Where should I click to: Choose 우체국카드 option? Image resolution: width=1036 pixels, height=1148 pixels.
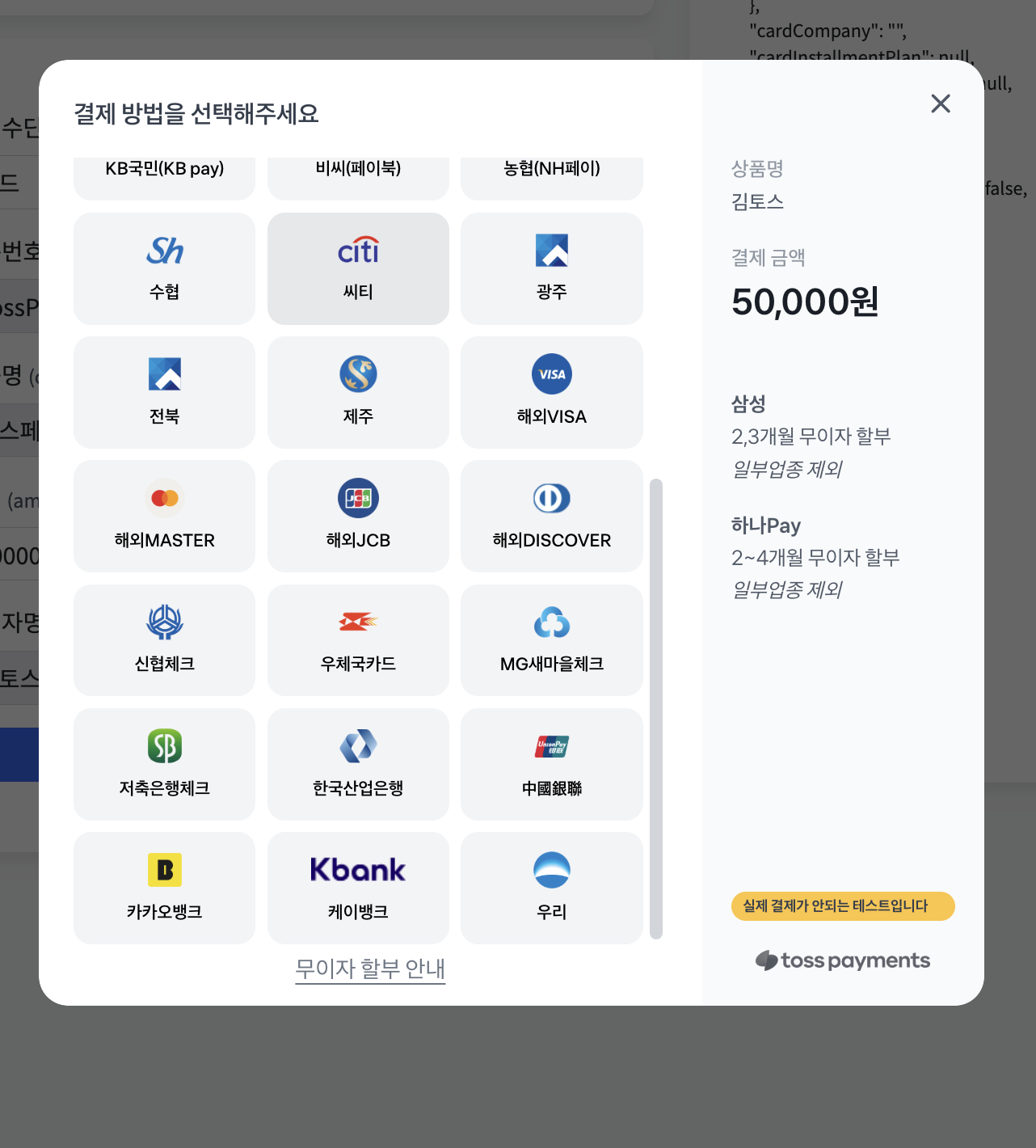tap(358, 639)
